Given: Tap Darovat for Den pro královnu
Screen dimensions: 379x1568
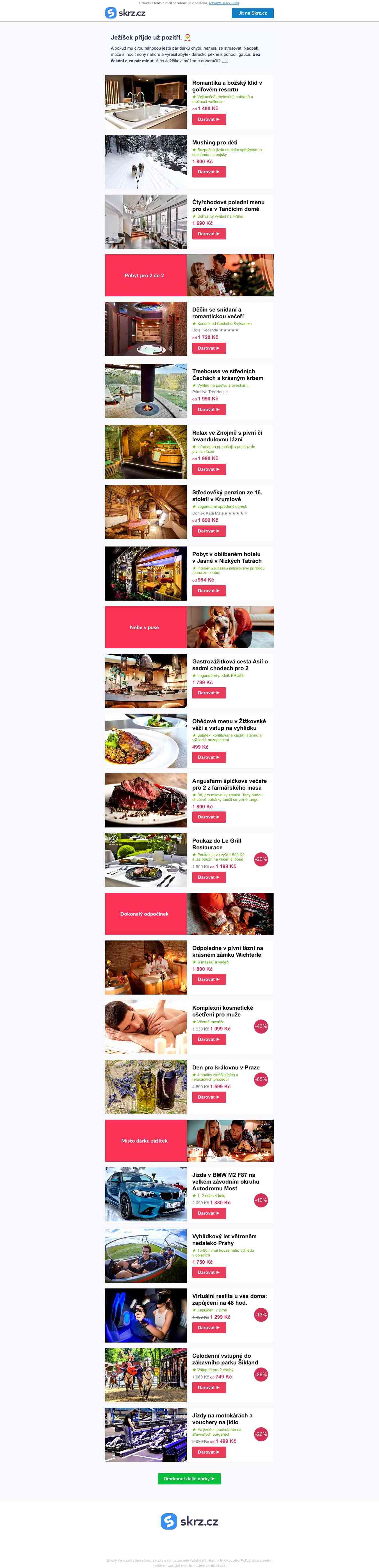Looking at the screenshot, I should (209, 1097).
